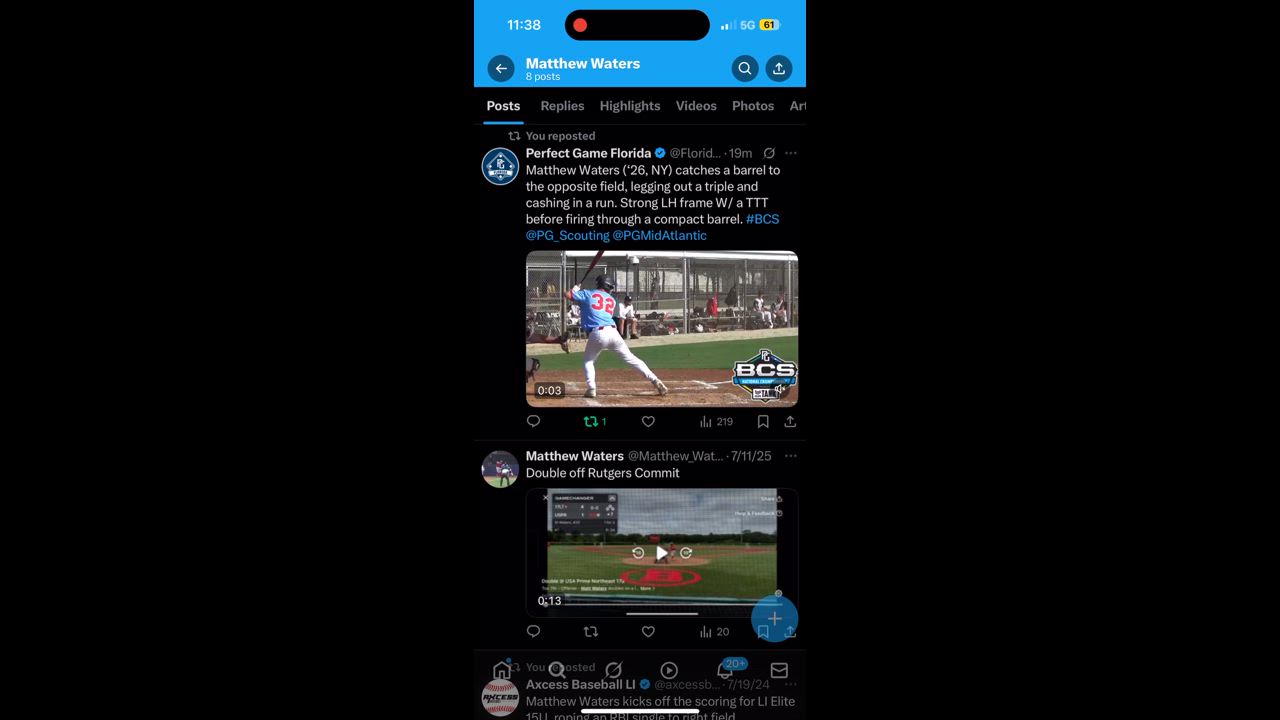Switch to the Highlights tab
This screenshot has width=1280, height=720.
tap(630, 106)
